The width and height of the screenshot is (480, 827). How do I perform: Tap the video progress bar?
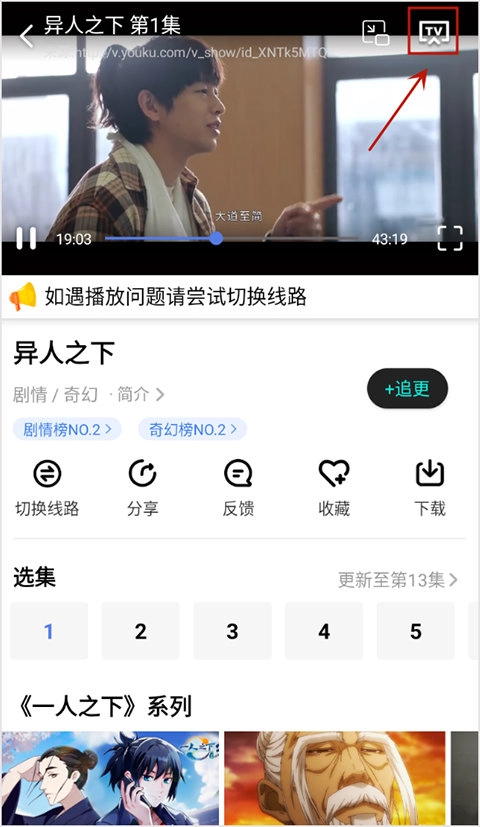(231, 239)
